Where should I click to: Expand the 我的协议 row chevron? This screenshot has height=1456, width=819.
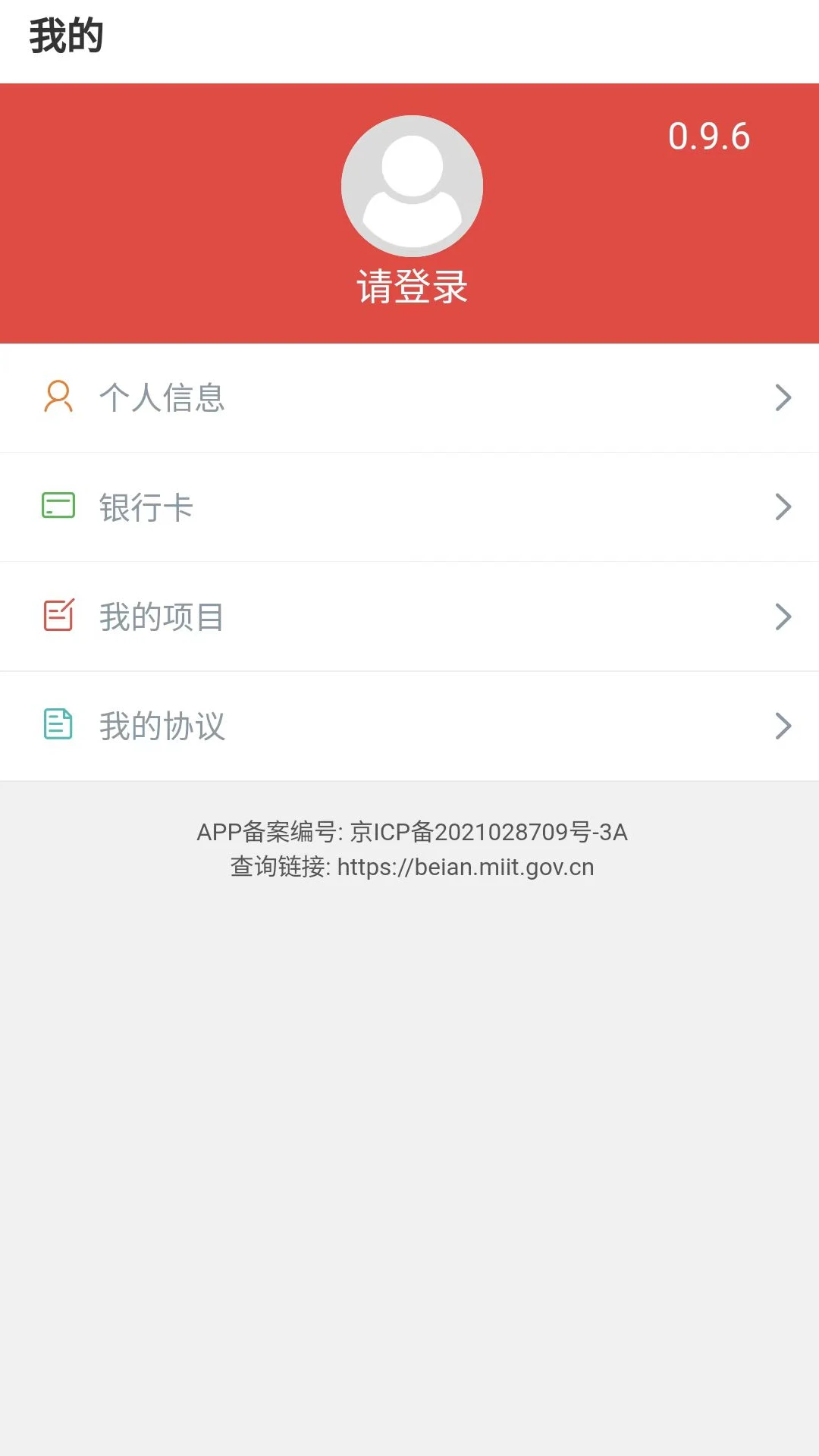(x=783, y=726)
